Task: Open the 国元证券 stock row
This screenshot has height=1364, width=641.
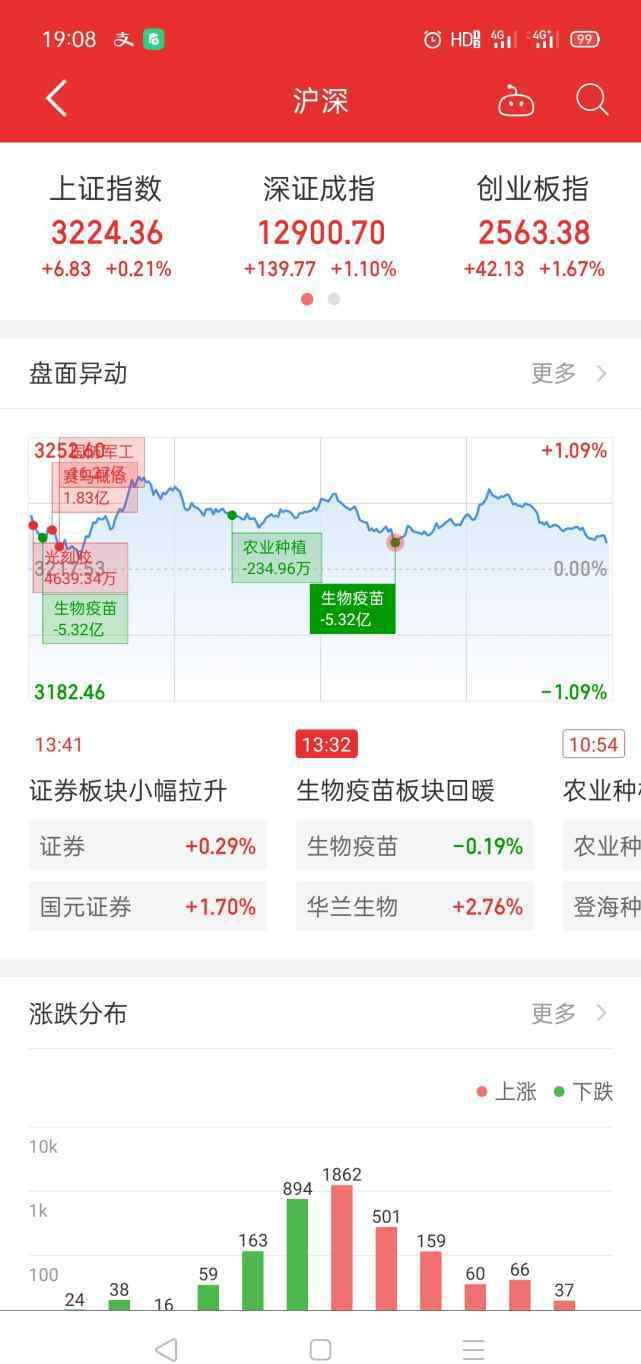Action: pyautogui.click(x=147, y=907)
